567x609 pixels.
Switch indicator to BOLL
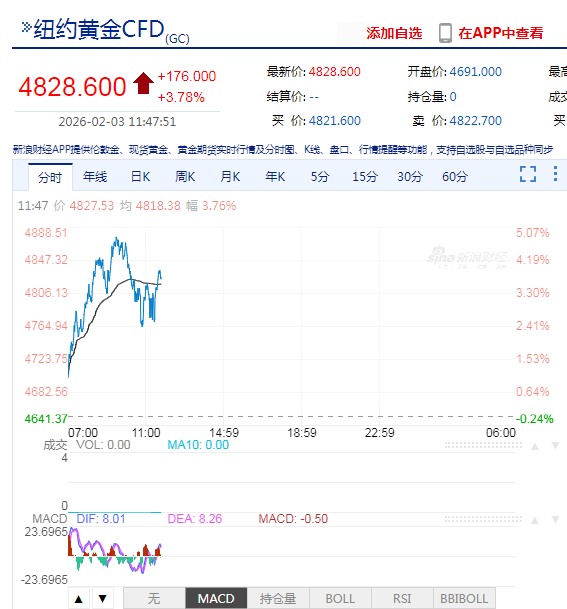[340, 598]
